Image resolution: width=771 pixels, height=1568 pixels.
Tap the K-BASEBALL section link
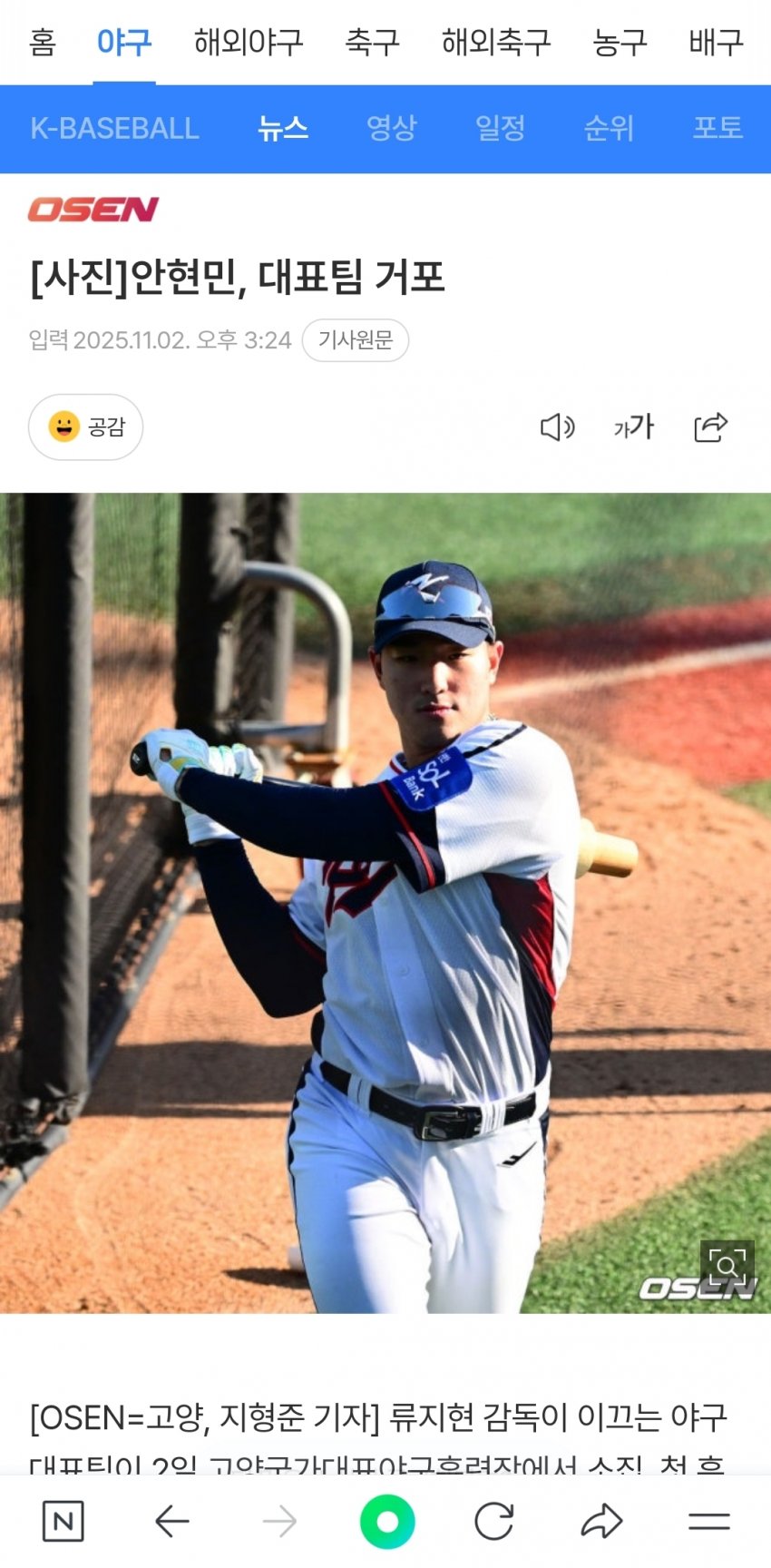point(114,128)
